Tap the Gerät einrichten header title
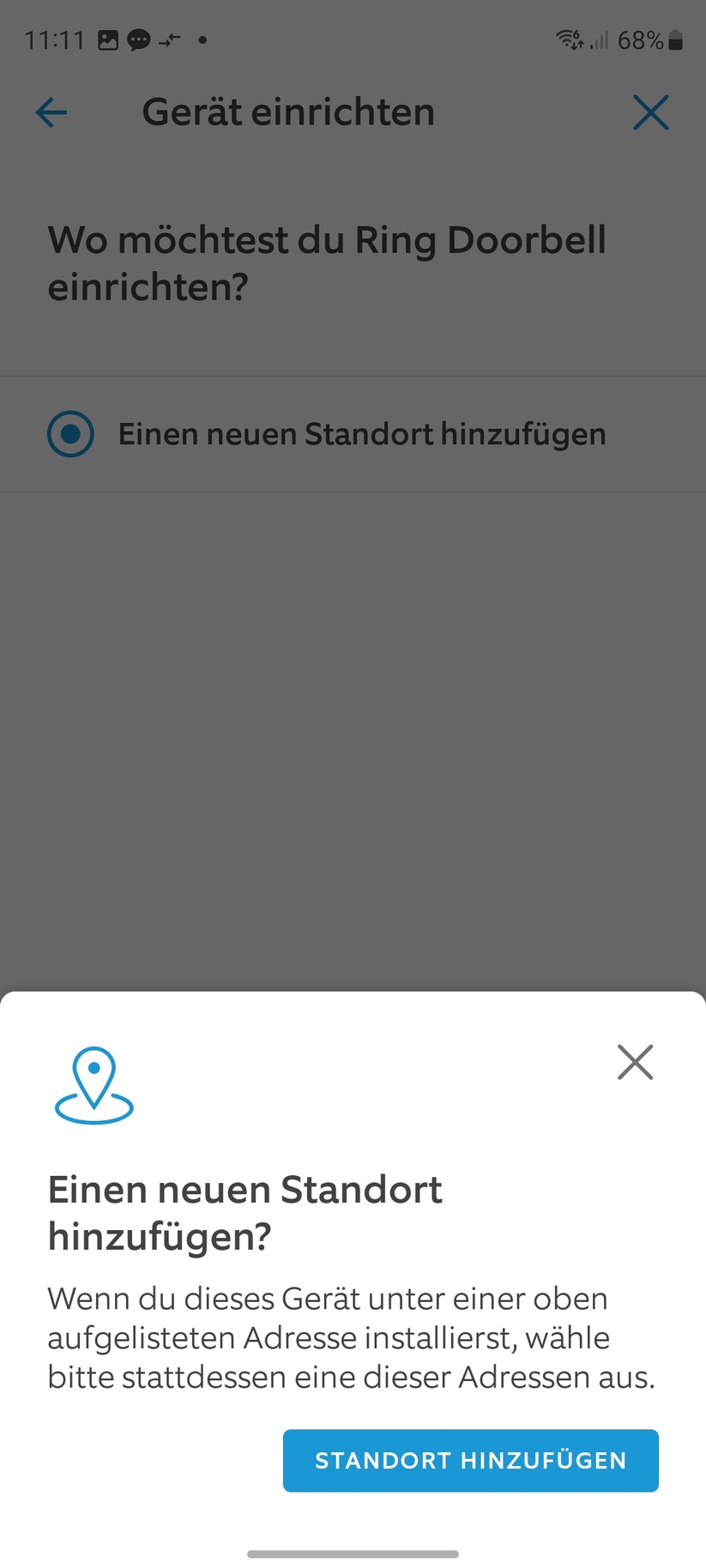Screen dimensions: 706x1568 coord(287,112)
